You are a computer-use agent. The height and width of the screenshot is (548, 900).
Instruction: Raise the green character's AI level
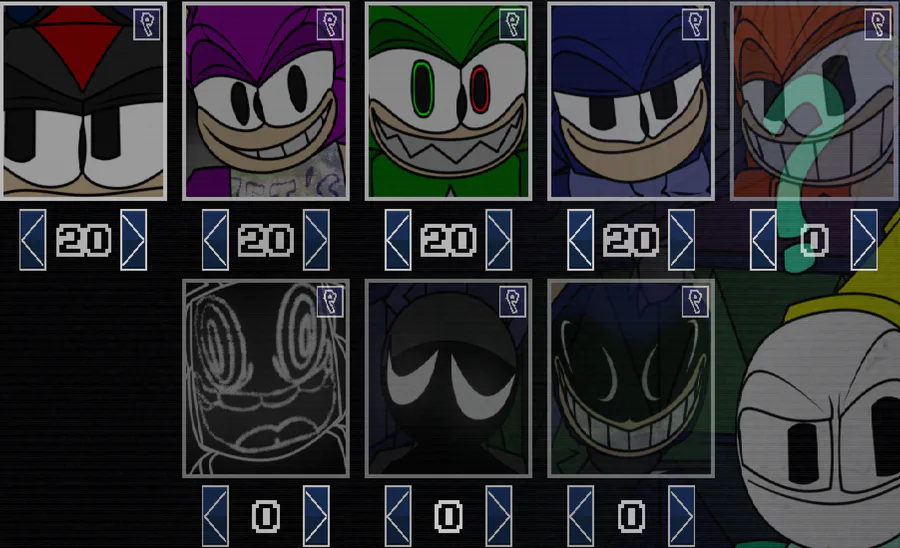pos(499,240)
